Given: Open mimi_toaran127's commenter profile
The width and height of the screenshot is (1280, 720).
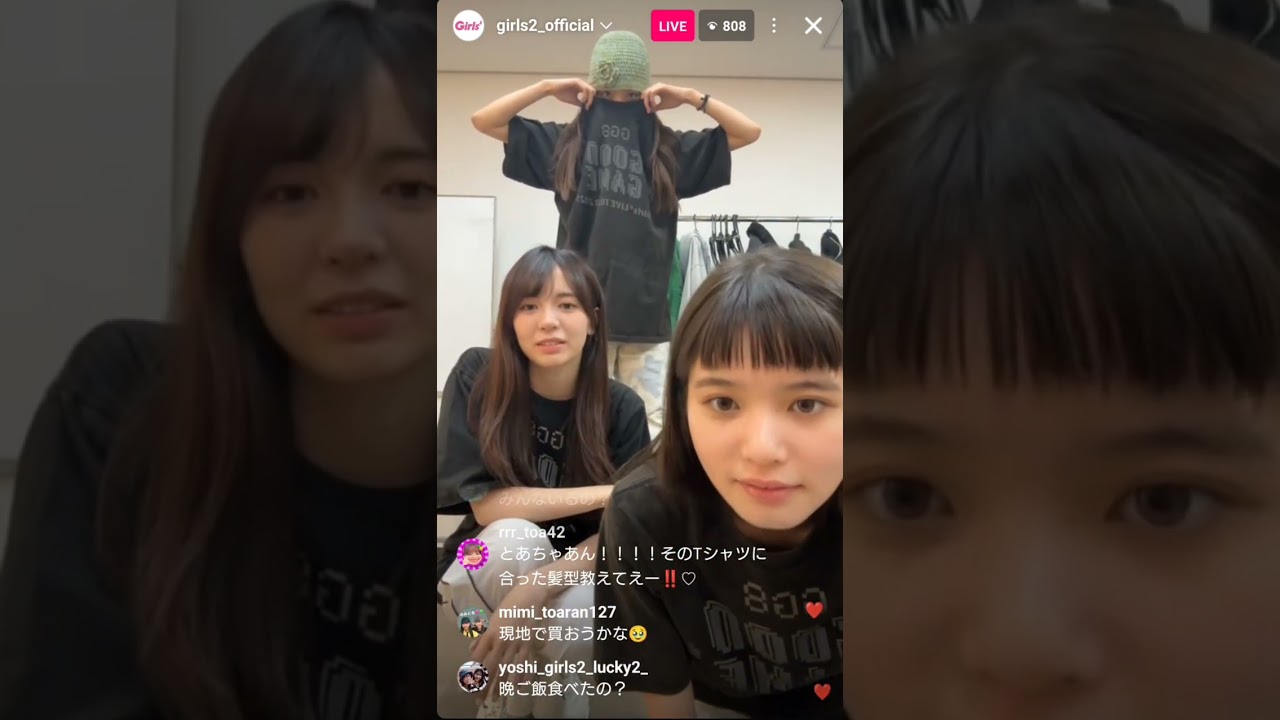Looking at the screenshot, I should pyautogui.click(x=472, y=623).
